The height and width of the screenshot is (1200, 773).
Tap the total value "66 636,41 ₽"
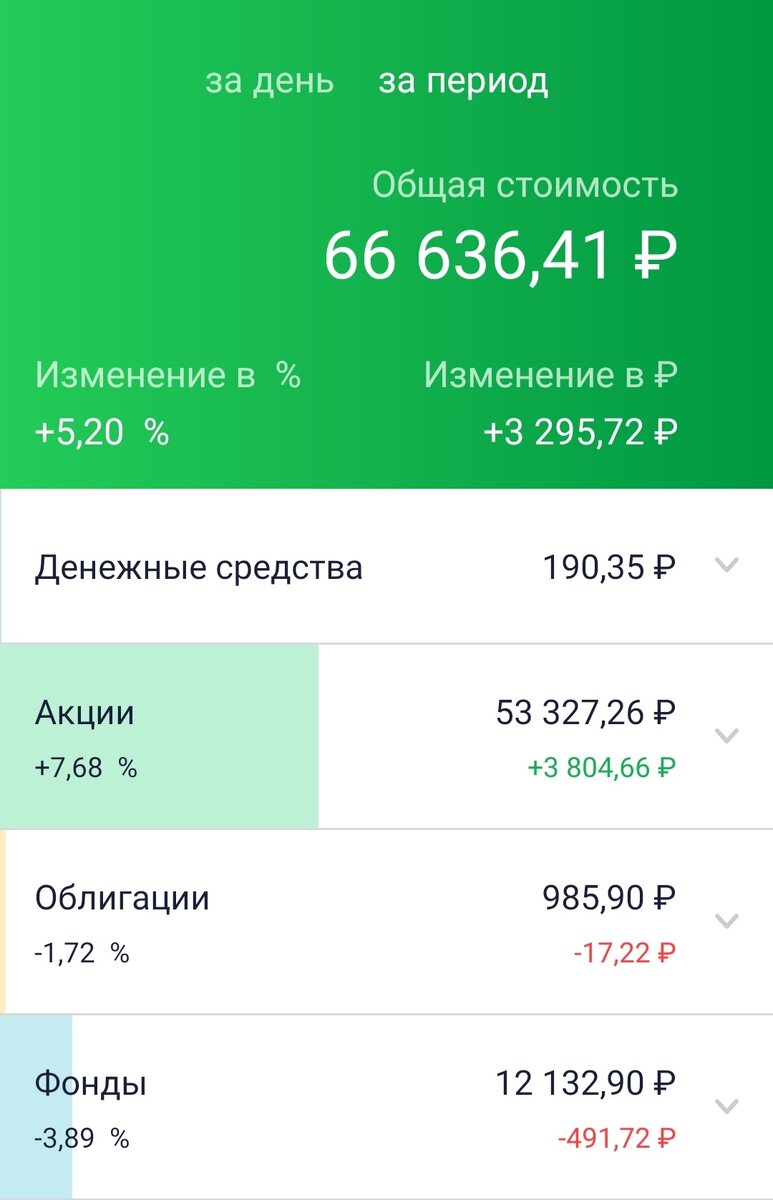(500, 256)
